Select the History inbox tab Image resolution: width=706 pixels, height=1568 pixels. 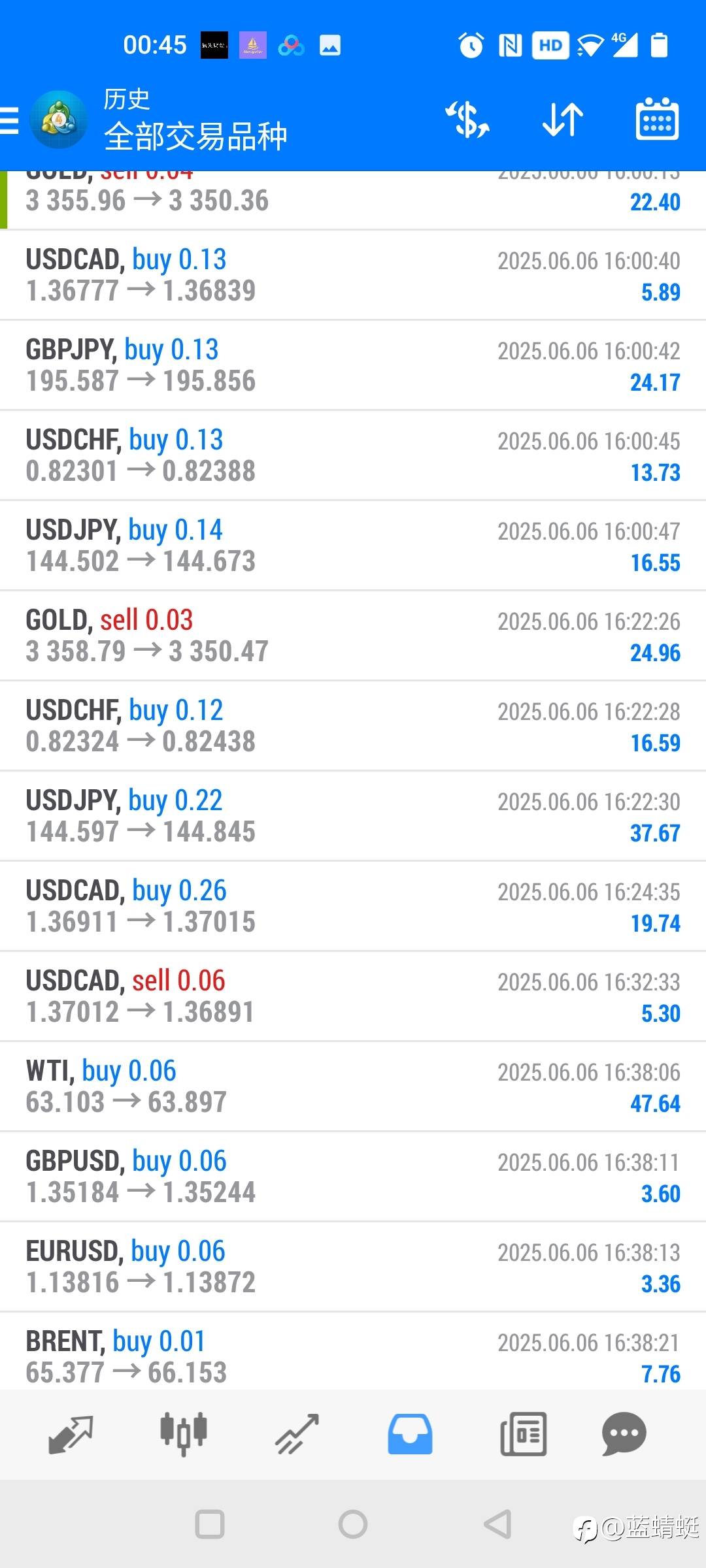[410, 1434]
